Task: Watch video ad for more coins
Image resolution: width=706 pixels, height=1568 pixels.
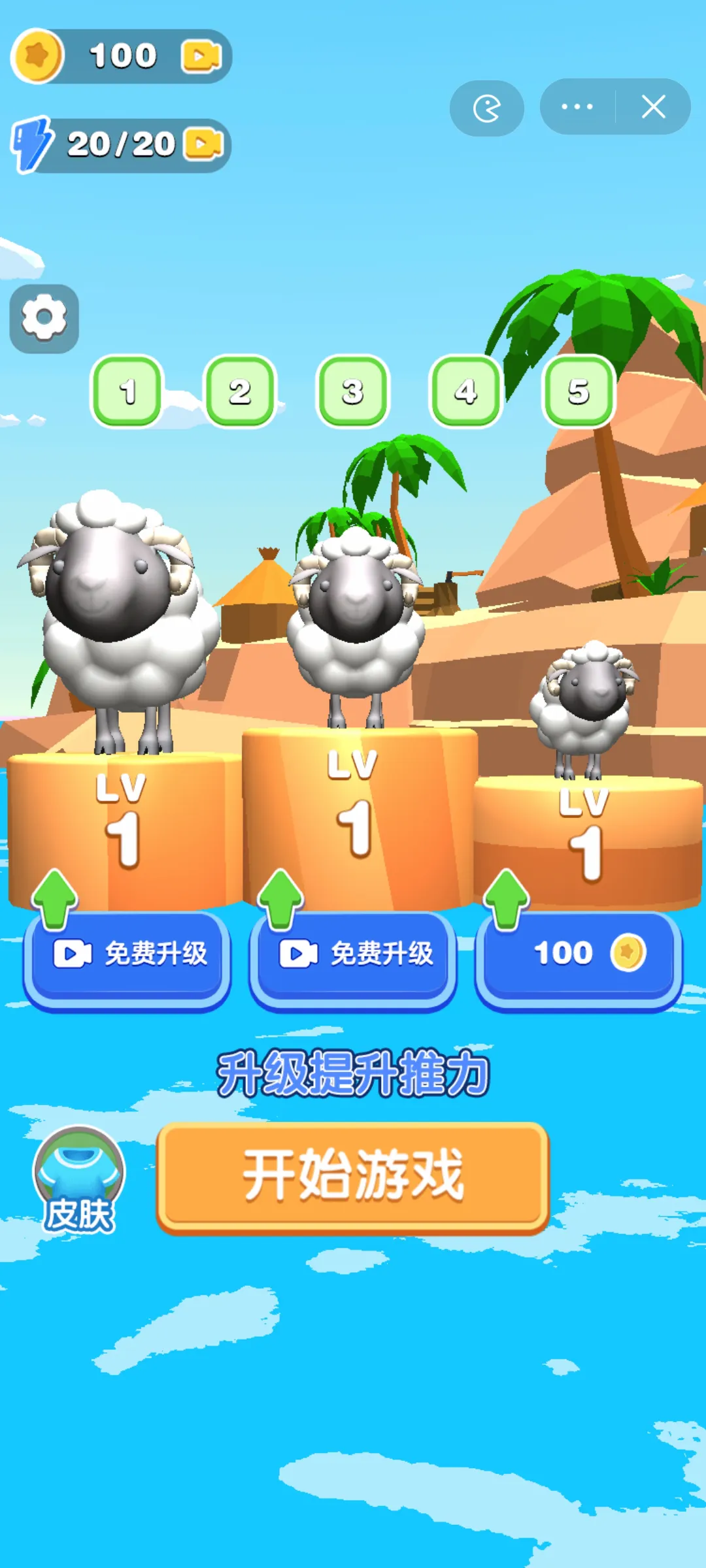Action: (201, 56)
